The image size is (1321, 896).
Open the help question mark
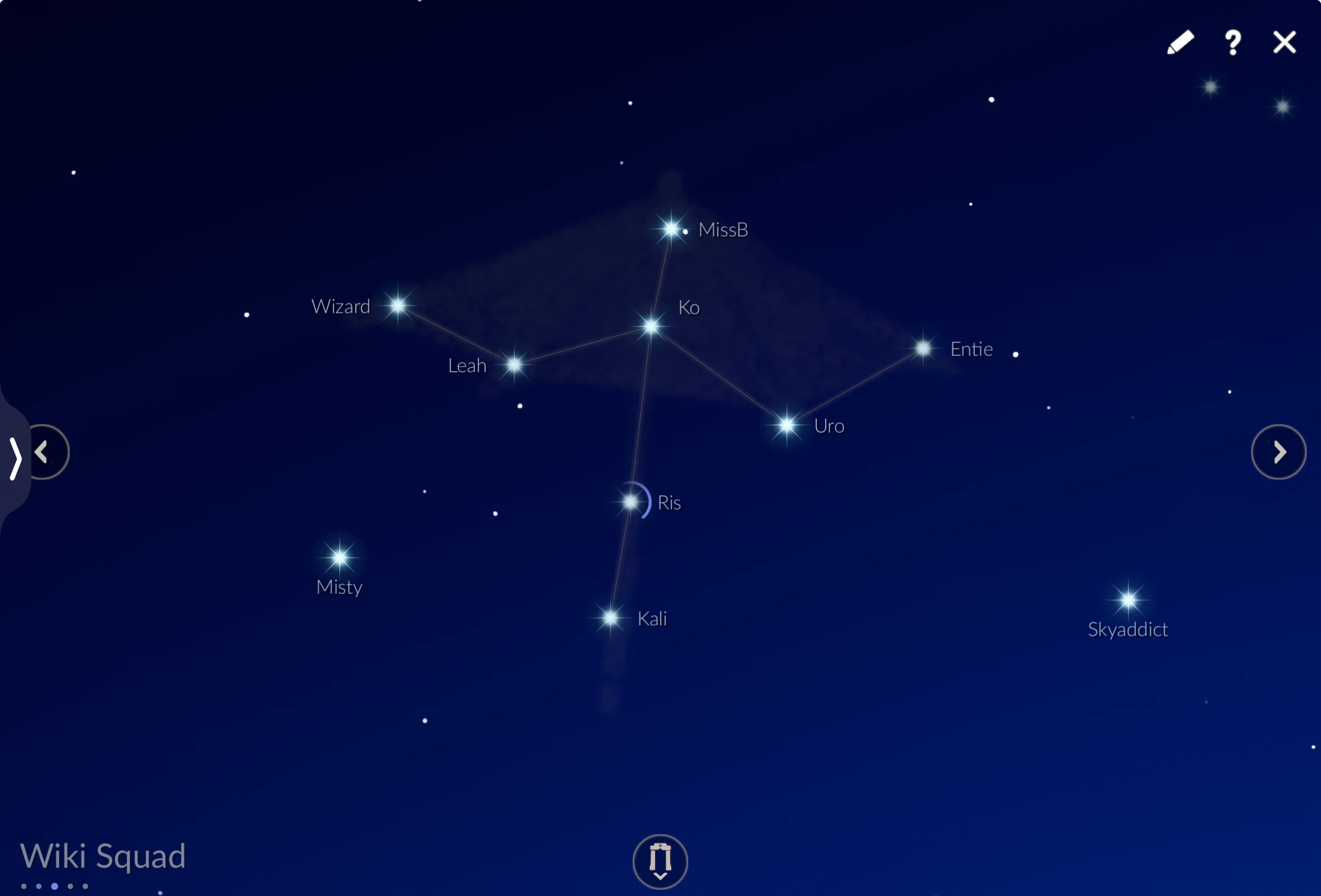(1233, 43)
